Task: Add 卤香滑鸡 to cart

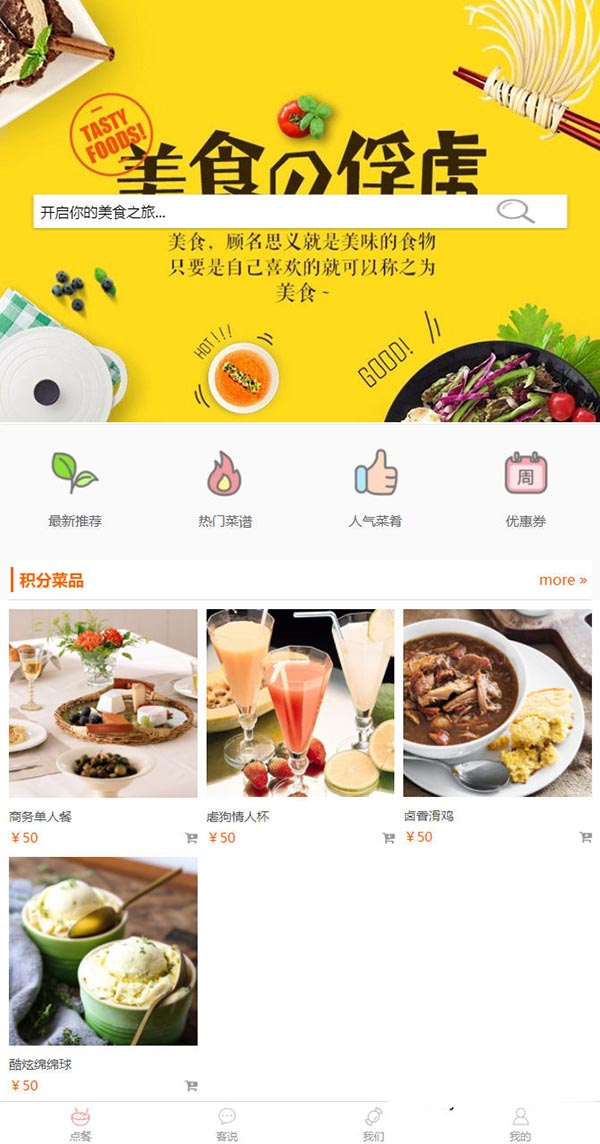Action: pyautogui.click(x=585, y=837)
